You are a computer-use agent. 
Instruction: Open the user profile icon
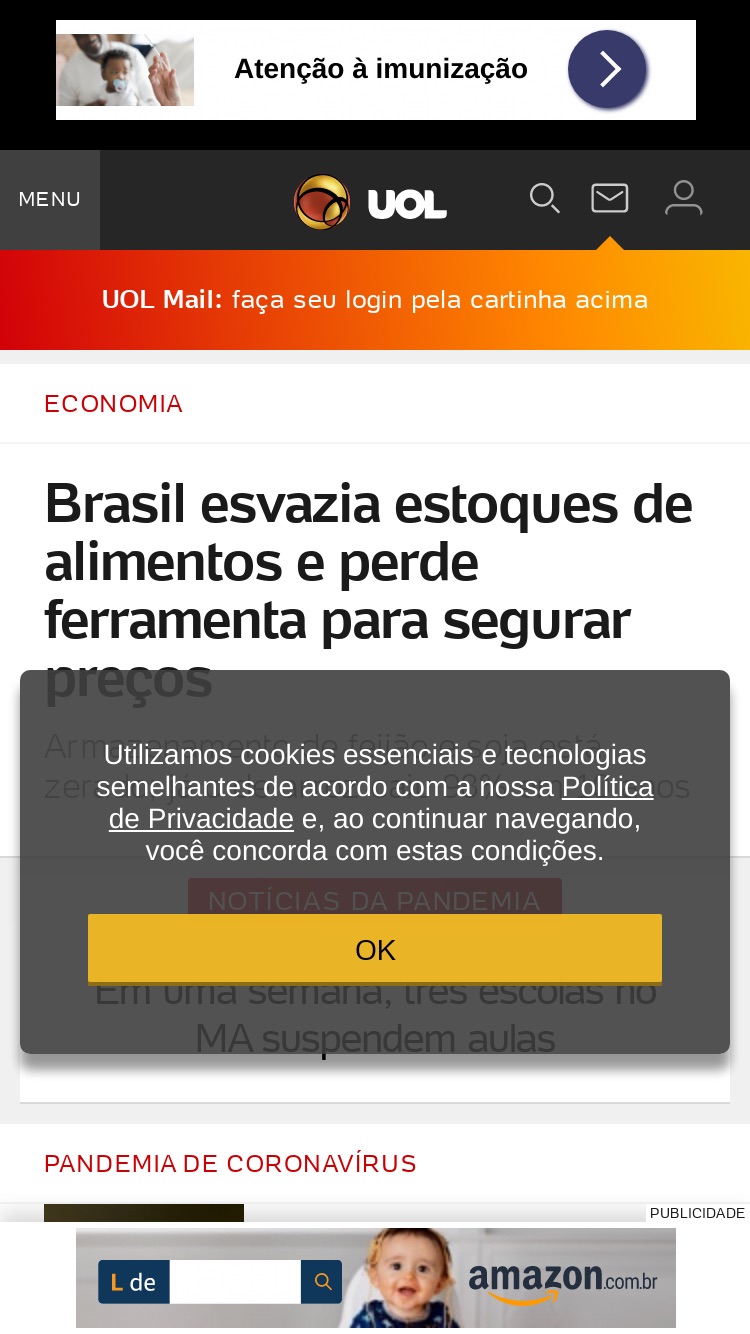[684, 198]
